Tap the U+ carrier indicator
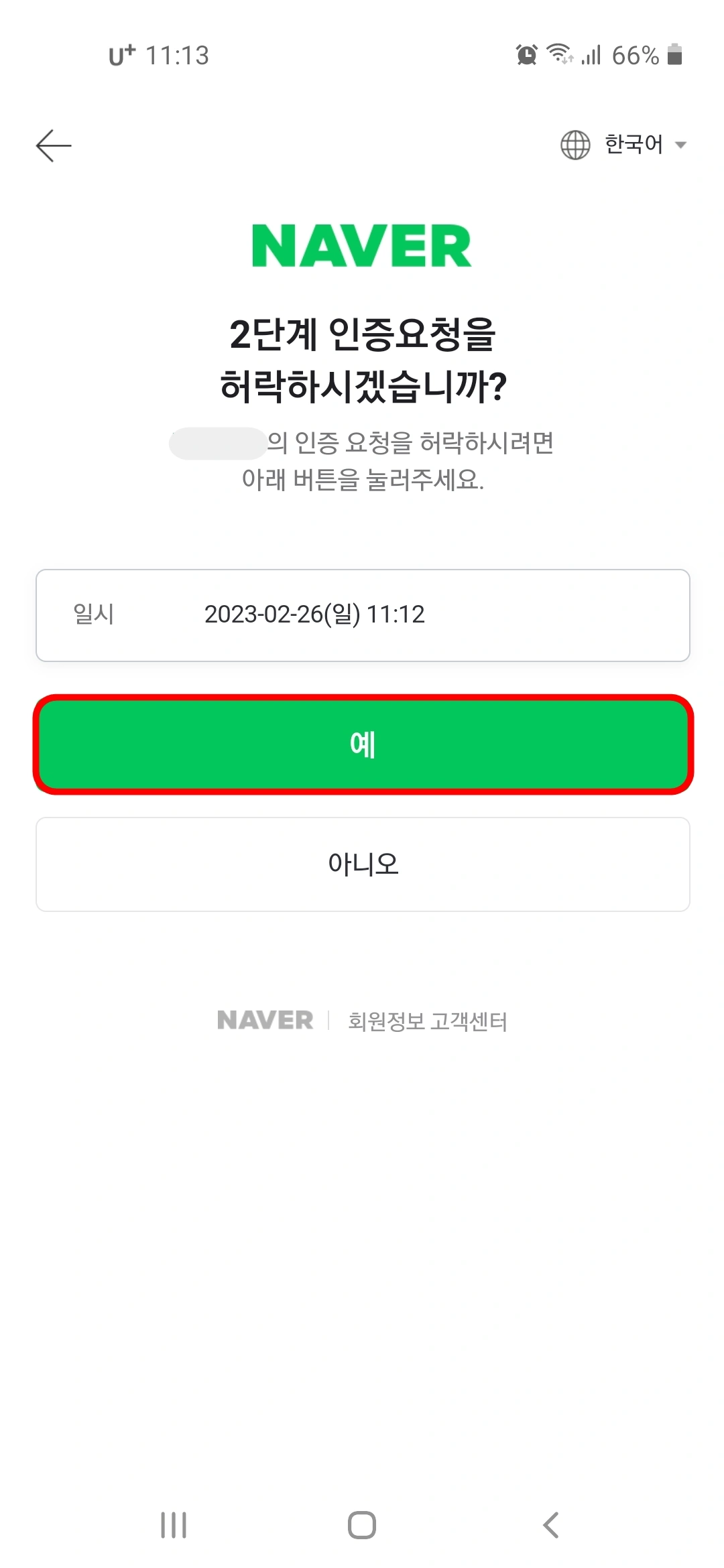This screenshot has height=1568, width=724. click(121, 56)
